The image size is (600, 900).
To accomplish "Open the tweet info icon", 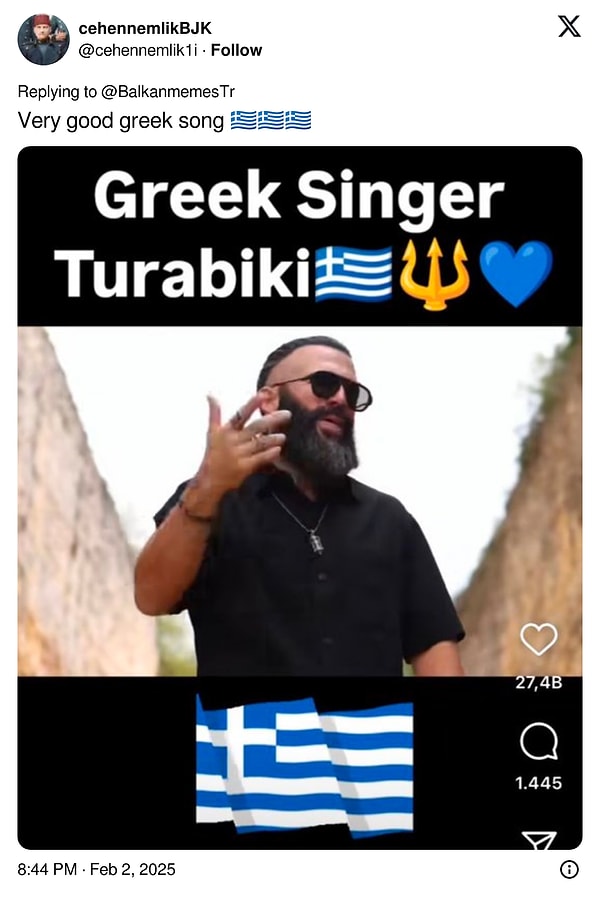I will click(x=569, y=869).
